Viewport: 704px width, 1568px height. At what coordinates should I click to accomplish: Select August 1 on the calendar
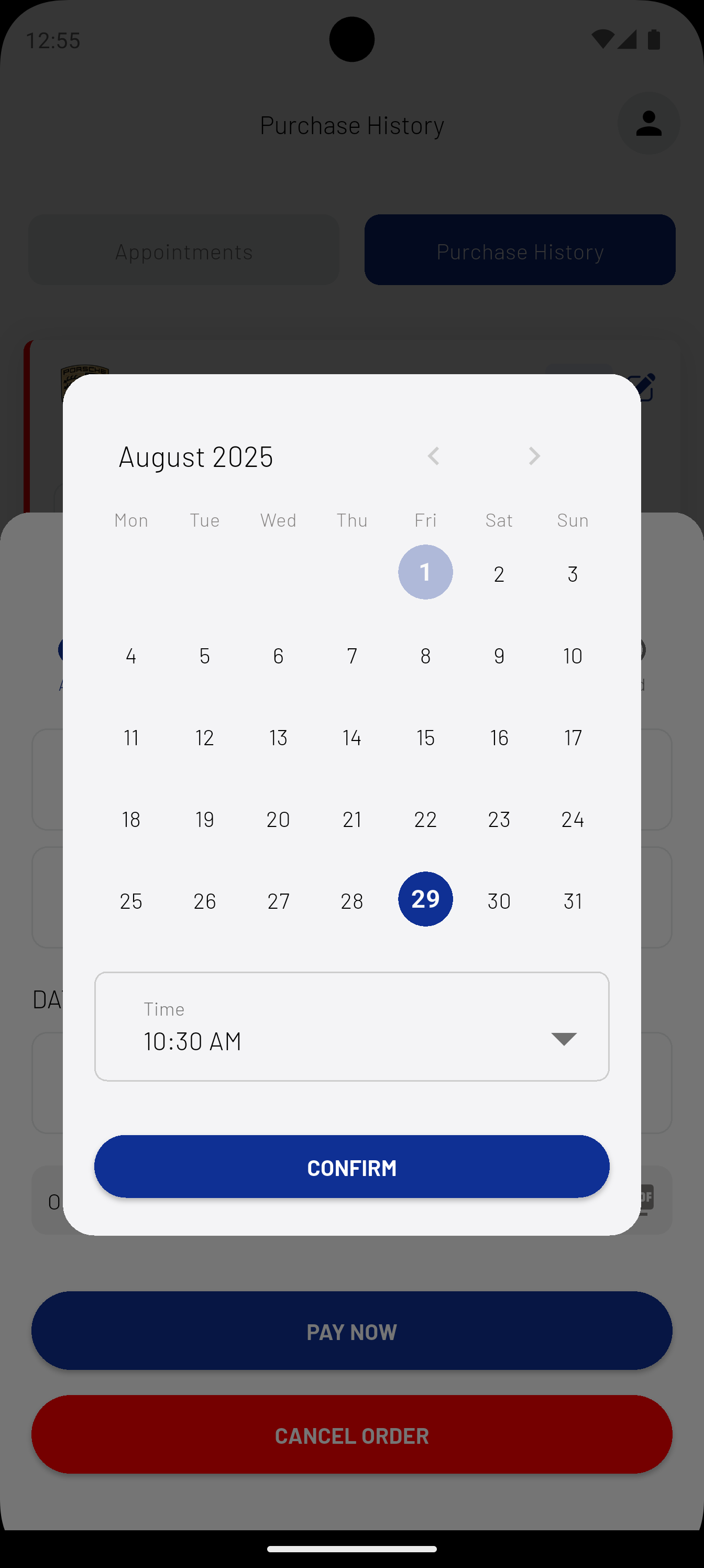tap(425, 572)
